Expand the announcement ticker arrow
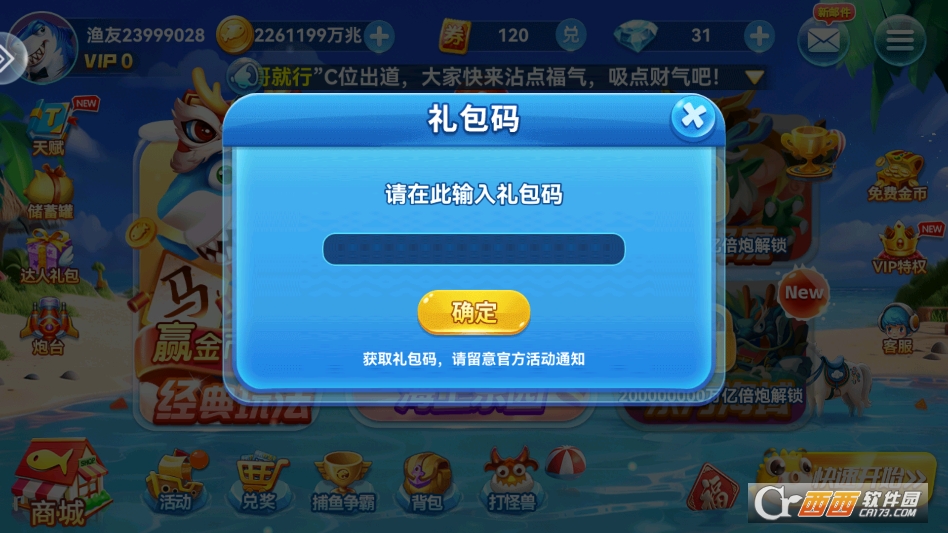The width and height of the screenshot is (948, 533). [x=754, y=76]
